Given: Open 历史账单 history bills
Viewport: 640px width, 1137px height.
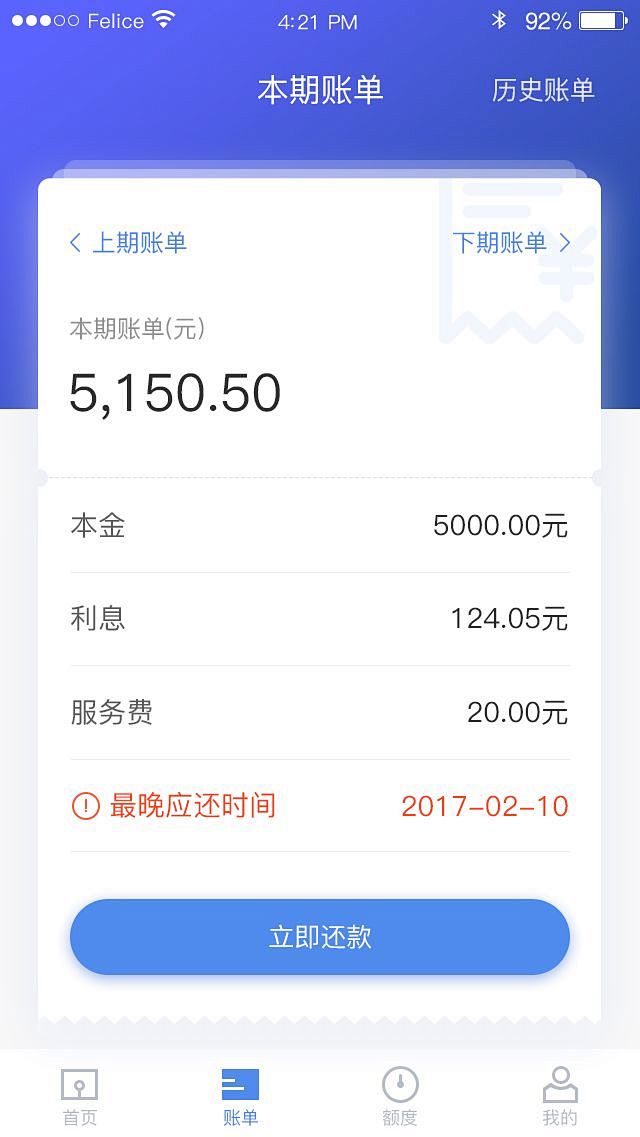Looking at the screenshot, I should (x=543, y=90).
